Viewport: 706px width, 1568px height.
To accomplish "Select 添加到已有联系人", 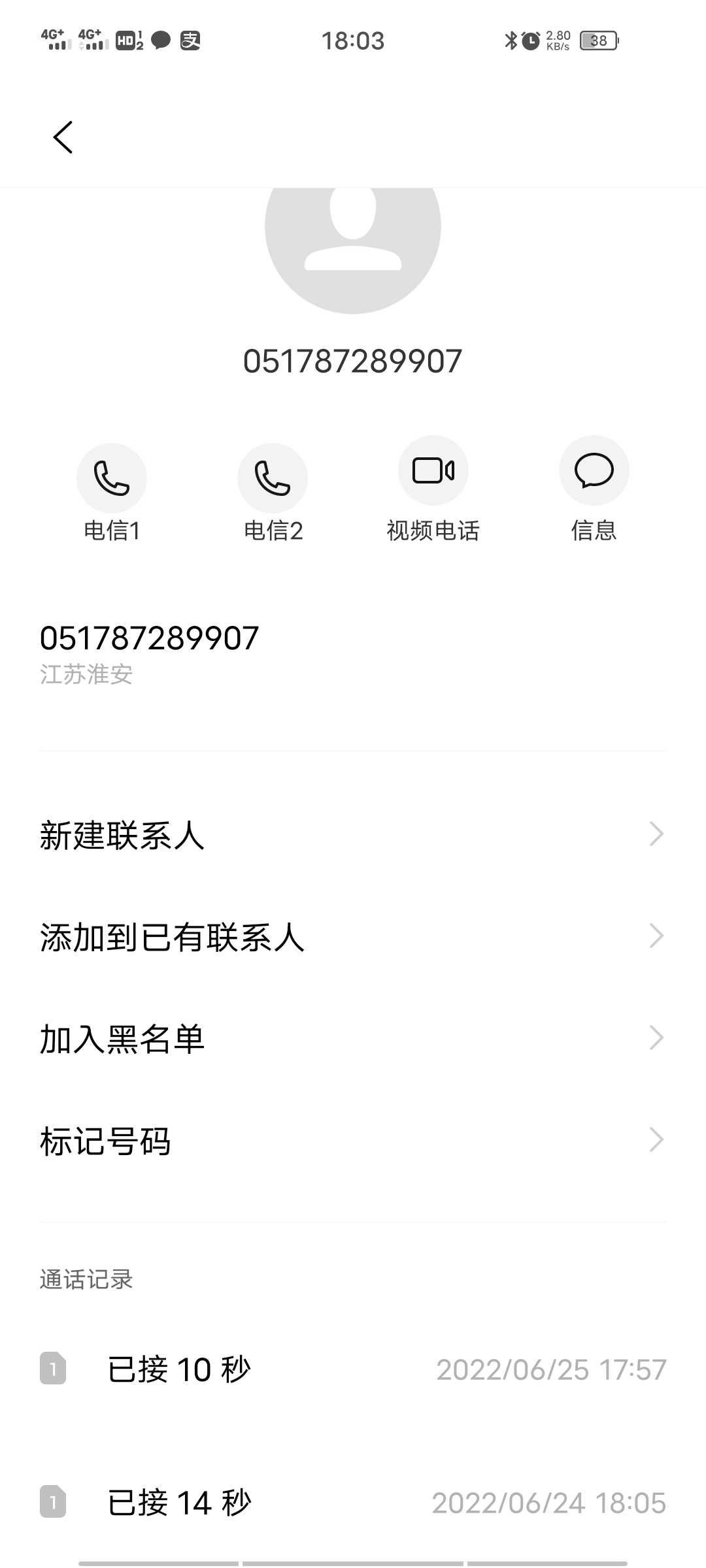I will pos(353,937).
